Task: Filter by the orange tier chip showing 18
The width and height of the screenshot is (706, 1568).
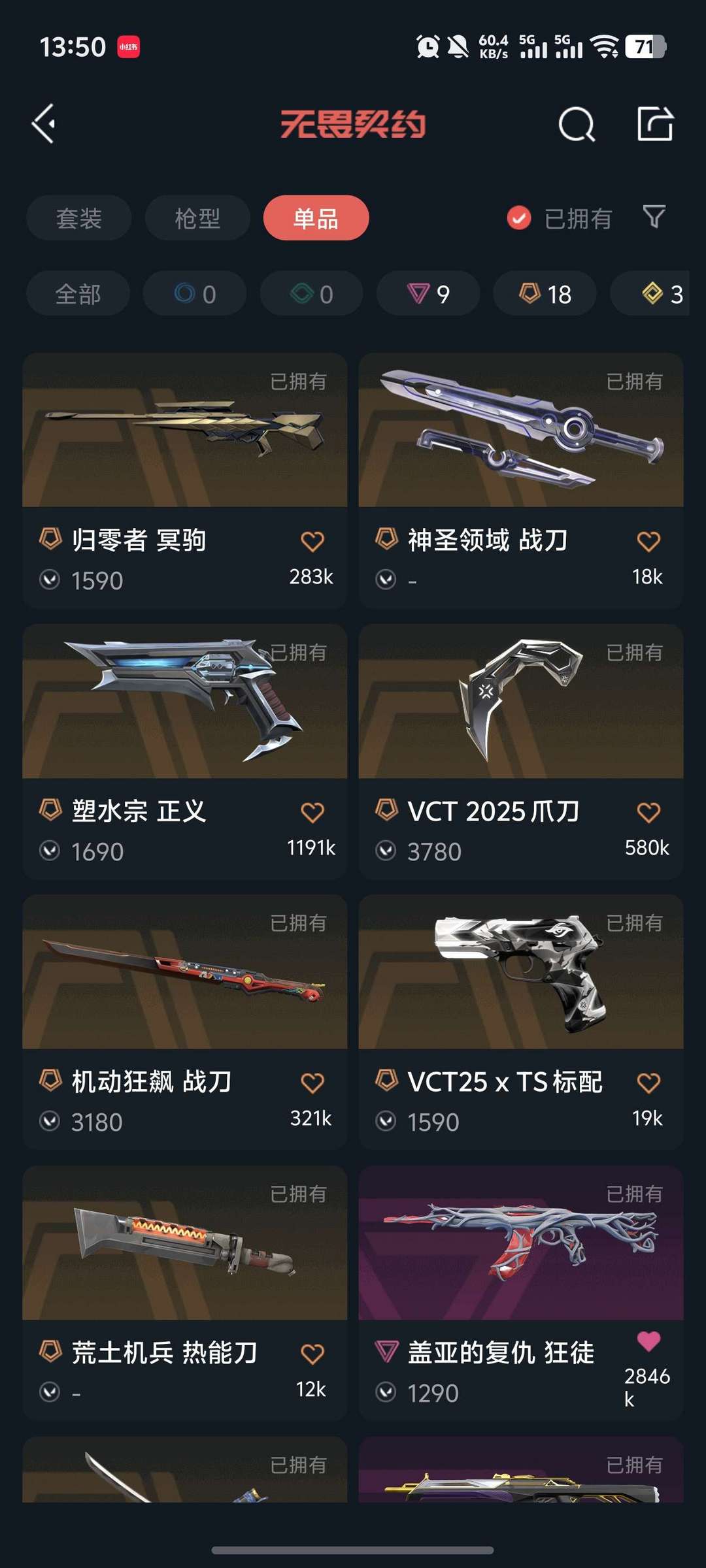Action: click(x=545, y=294)
